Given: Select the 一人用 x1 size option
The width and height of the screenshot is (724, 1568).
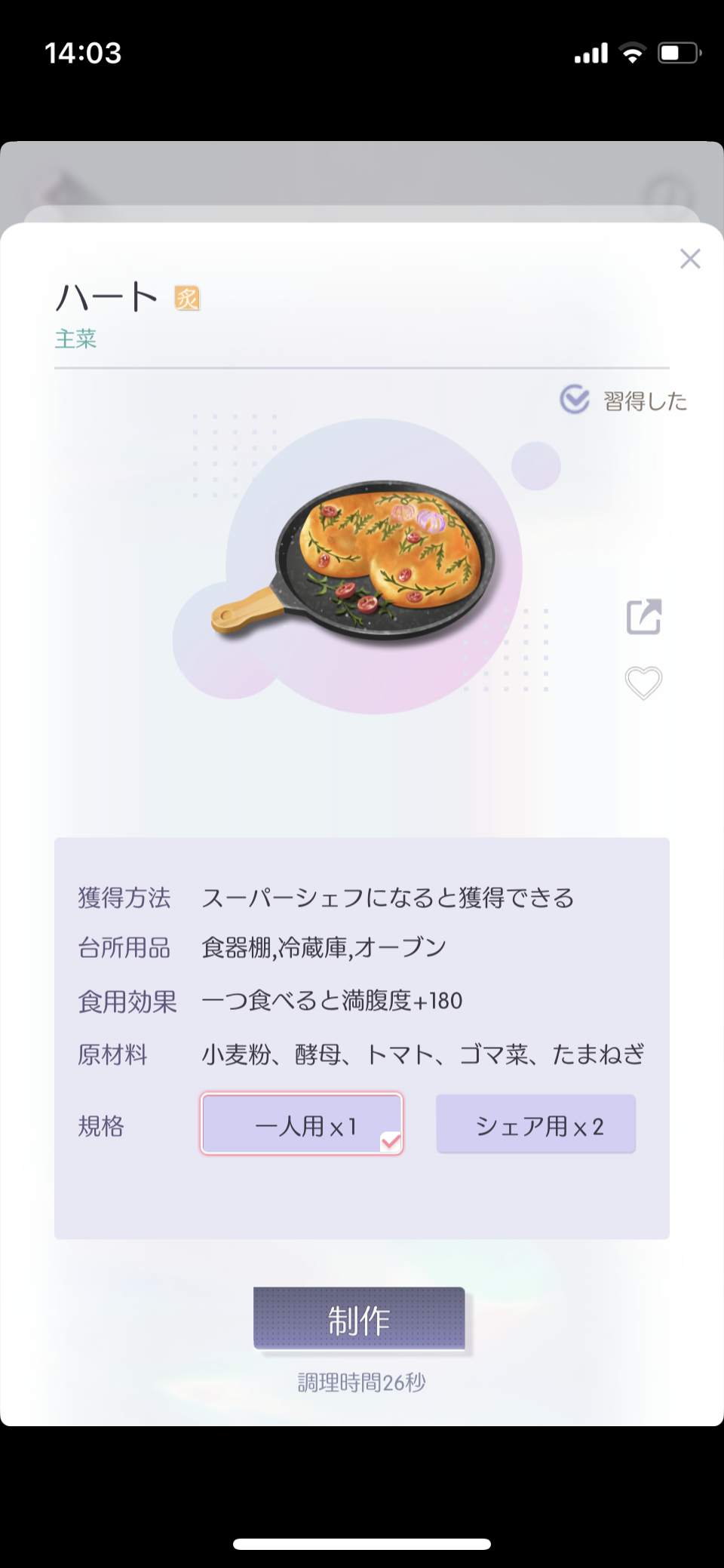Looking at the screenshot, I should [302, 1124].
